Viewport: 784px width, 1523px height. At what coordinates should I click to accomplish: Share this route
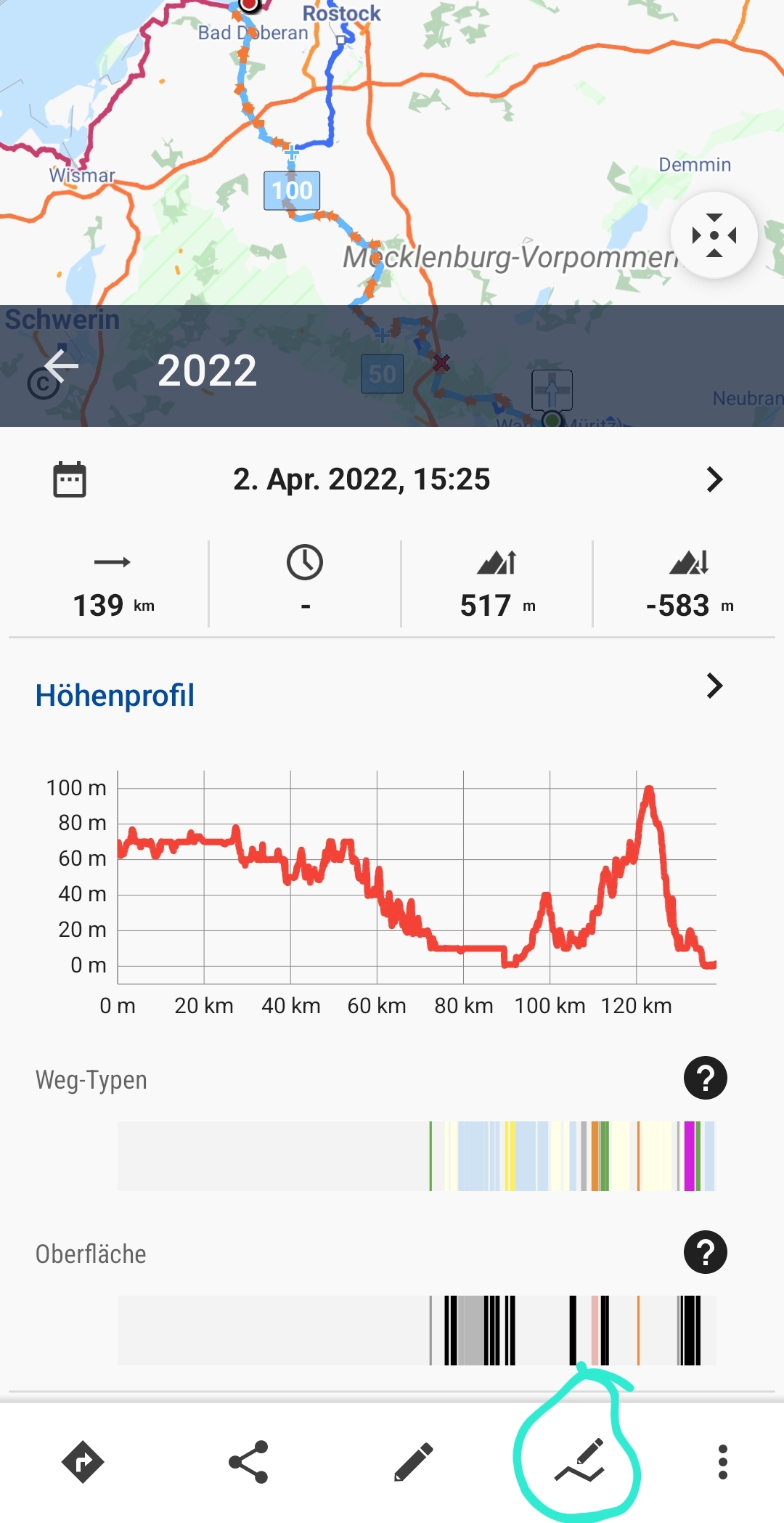[248, 1461]
